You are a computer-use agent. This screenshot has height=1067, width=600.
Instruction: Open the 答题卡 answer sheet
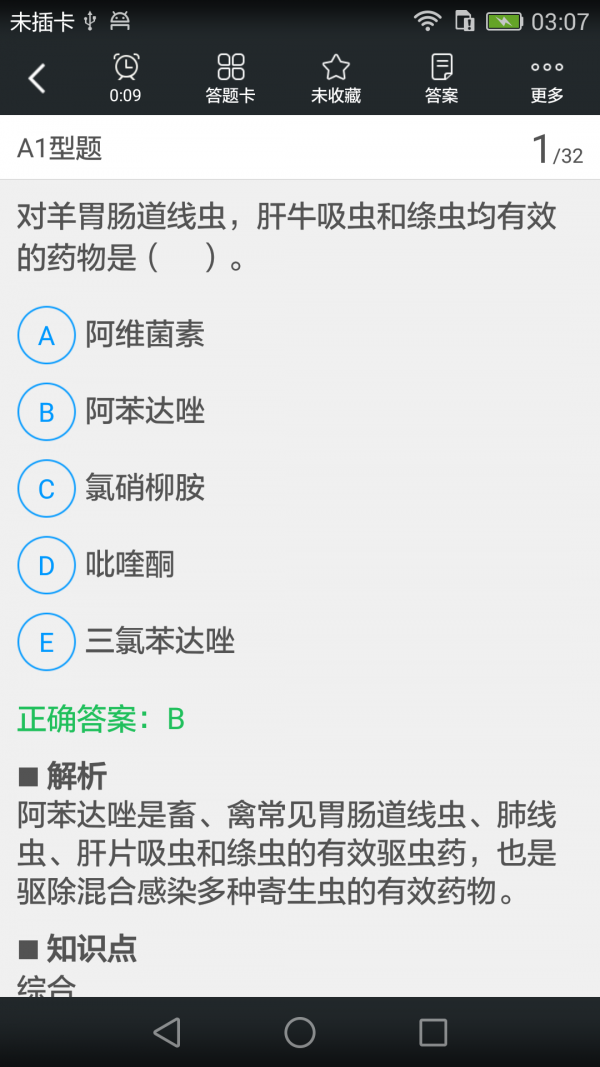click(x=230, y=78)
